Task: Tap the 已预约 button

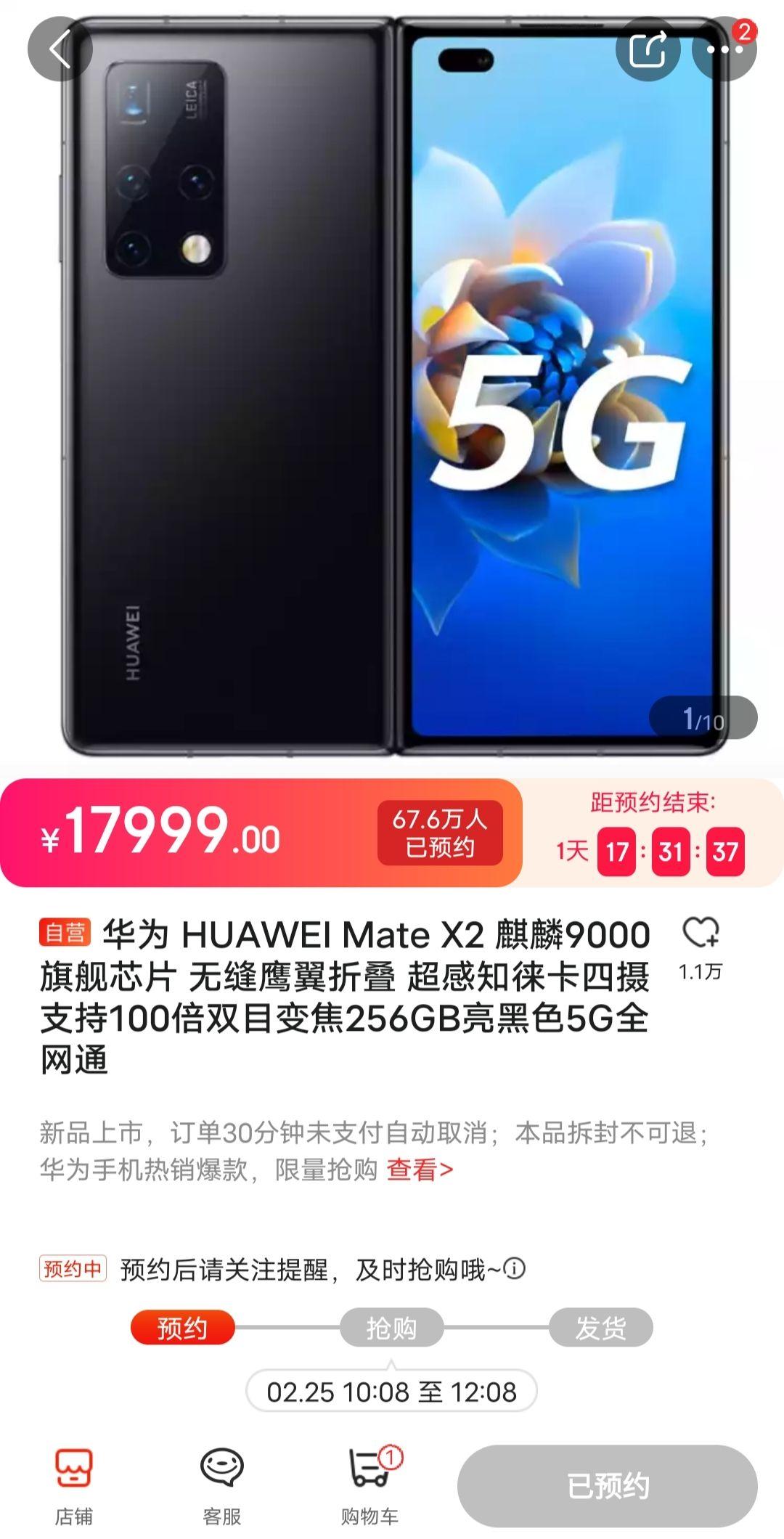Action: point(608,1486)
